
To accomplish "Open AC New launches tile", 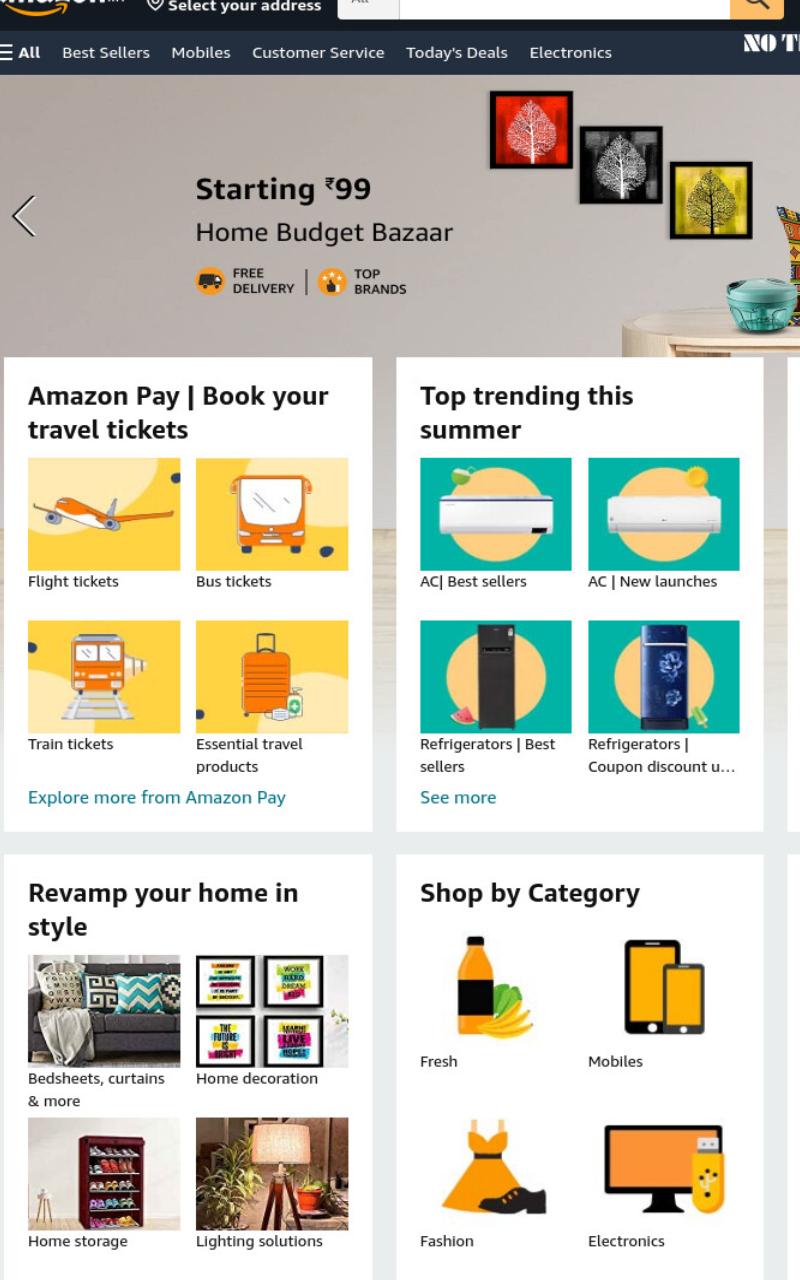I will tap(664, 524).
